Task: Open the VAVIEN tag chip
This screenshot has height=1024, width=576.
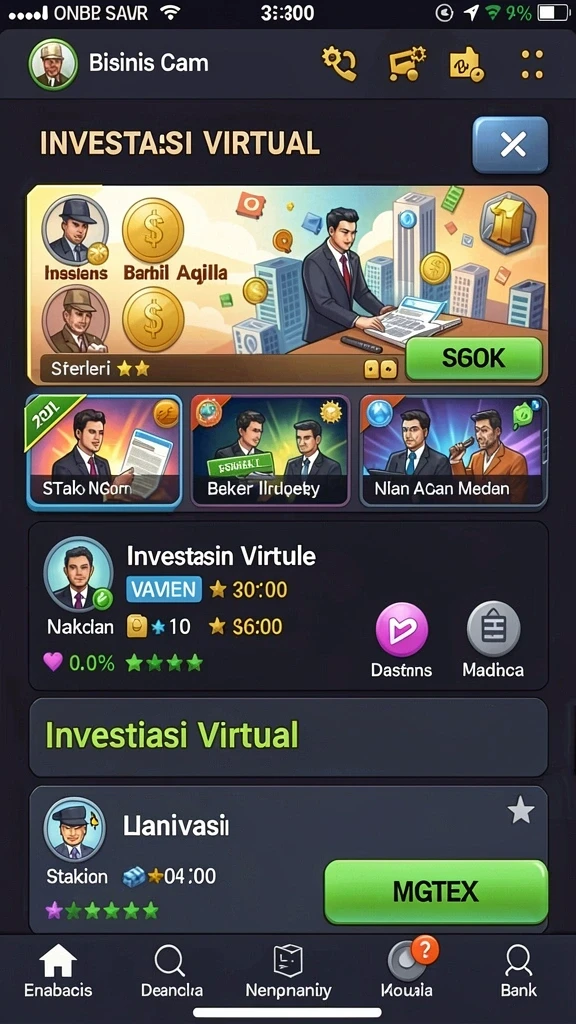Action: (x=163, y=590)
